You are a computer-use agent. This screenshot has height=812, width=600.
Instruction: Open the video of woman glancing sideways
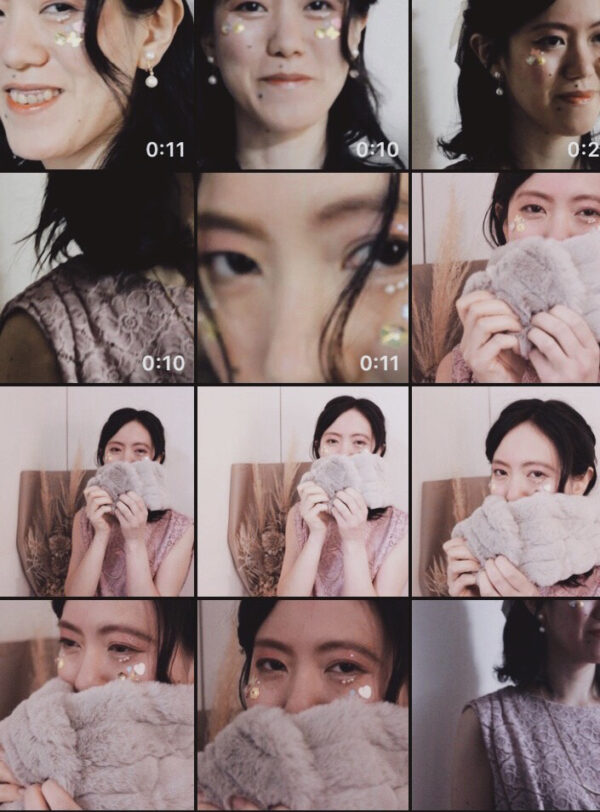click(x=506, y=84)
